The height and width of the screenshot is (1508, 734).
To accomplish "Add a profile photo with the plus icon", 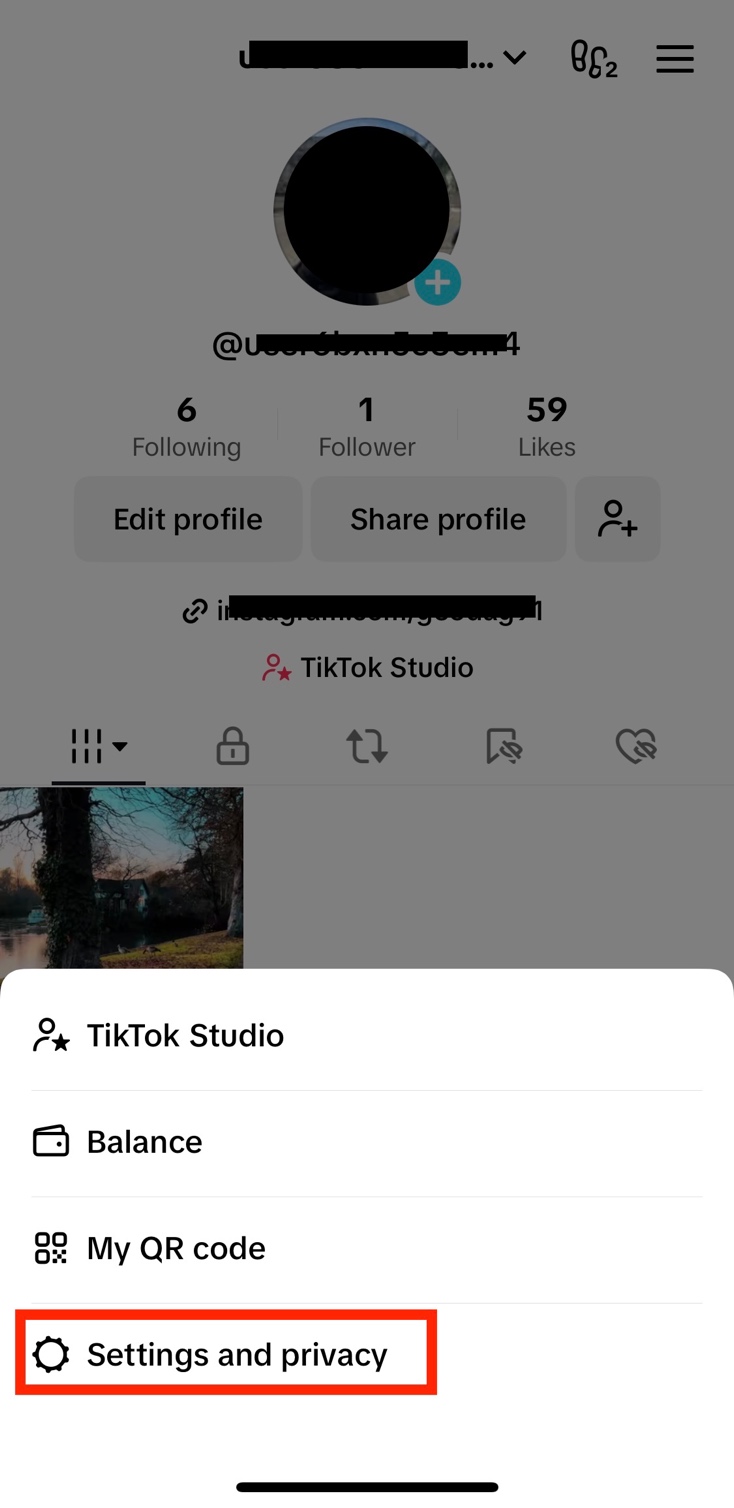I will (437, 283).
